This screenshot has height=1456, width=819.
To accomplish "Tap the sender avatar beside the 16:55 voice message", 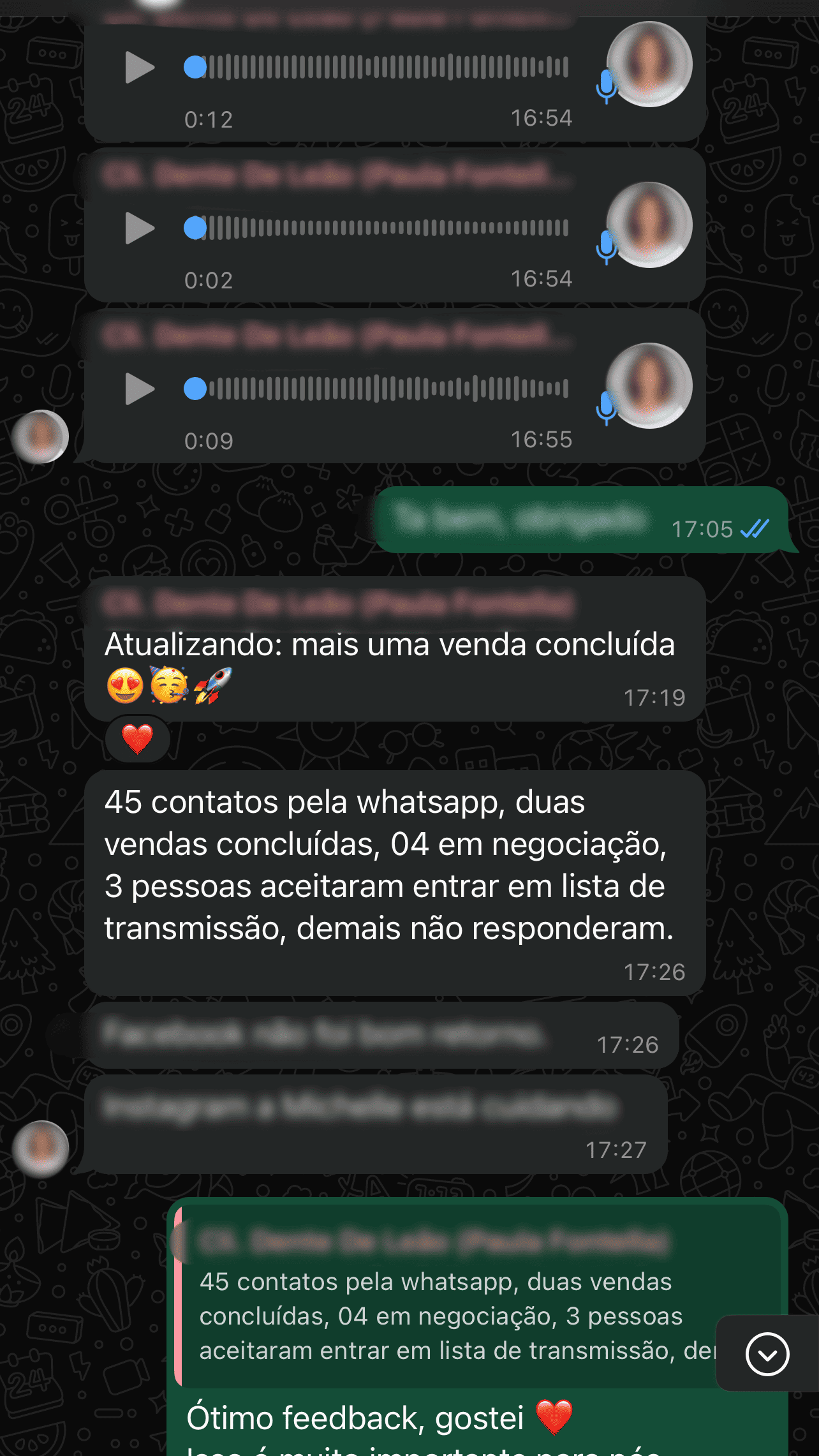I will [x=41, y=437].
